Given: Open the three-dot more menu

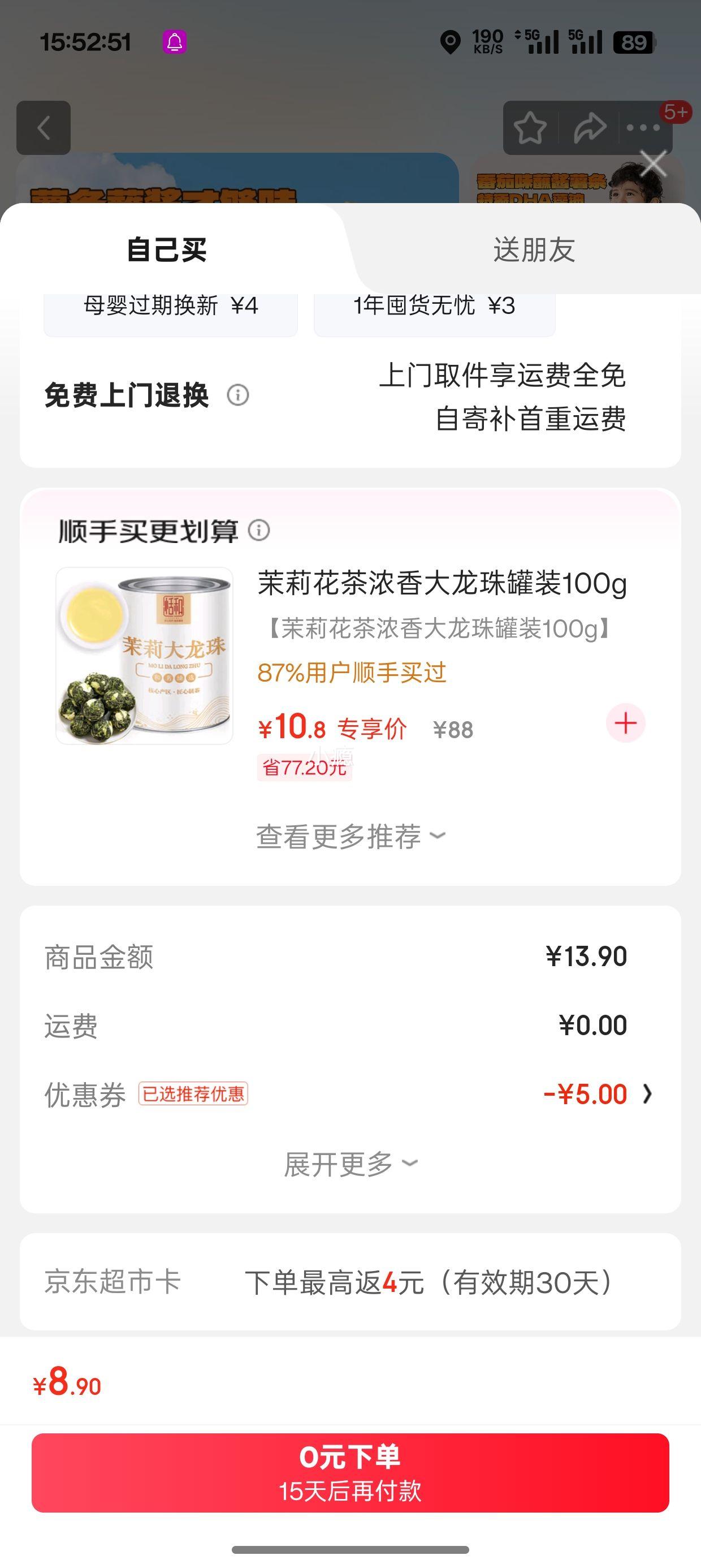Looking at the screenshot, I should [x=643, y=128].
